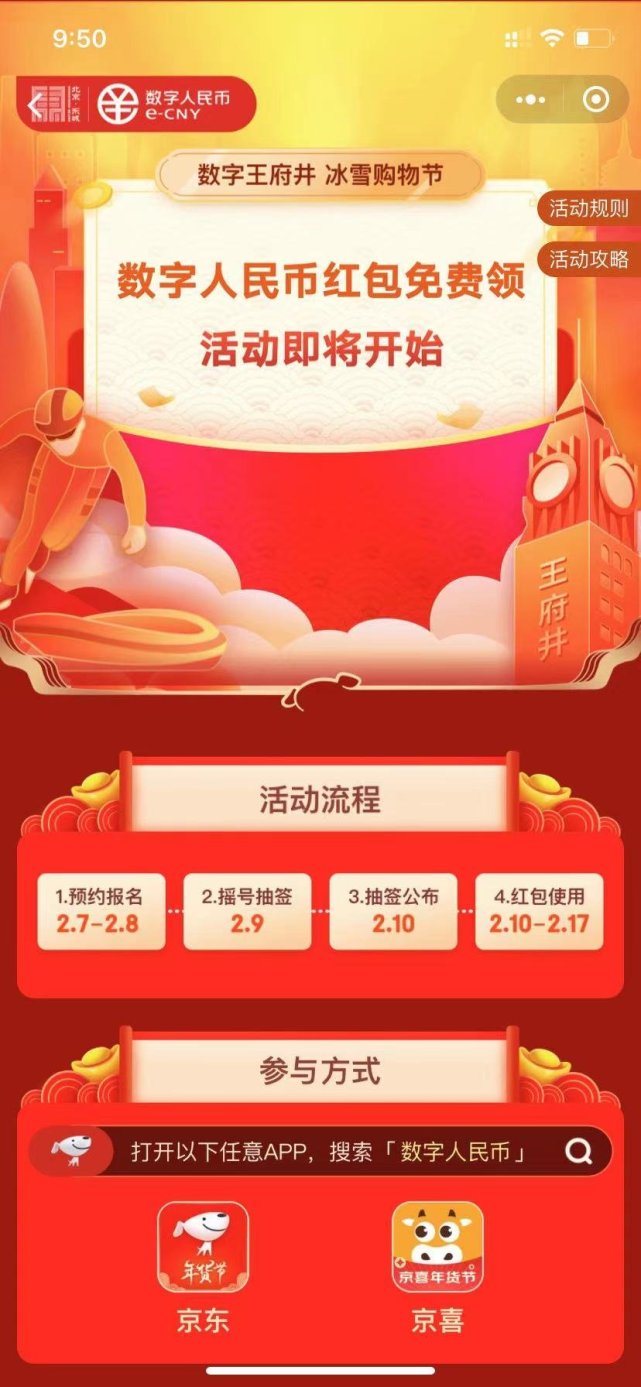Close the mini program via the circle icon
The height and width of the screenshot is (1387, 641).
tap(596, 101)
